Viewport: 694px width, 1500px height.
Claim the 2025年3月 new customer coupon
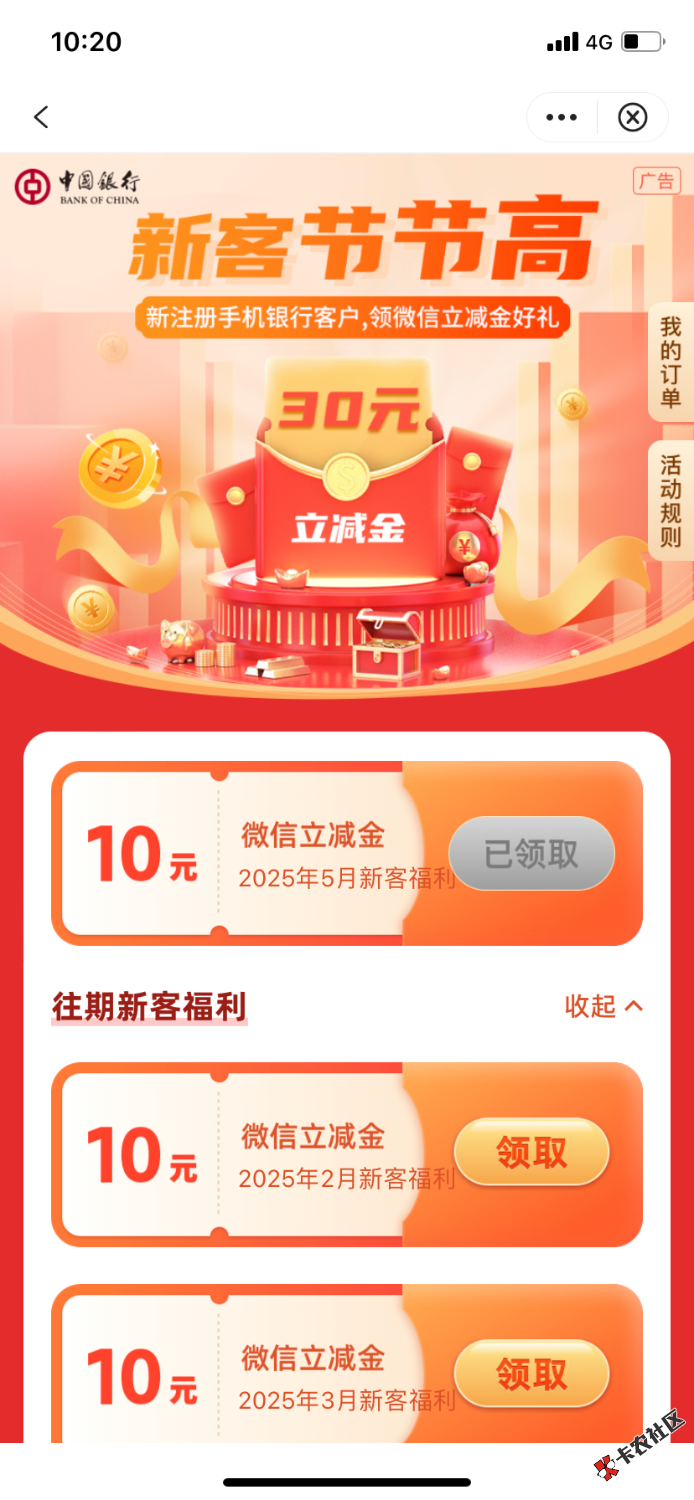click(531, 1375)
